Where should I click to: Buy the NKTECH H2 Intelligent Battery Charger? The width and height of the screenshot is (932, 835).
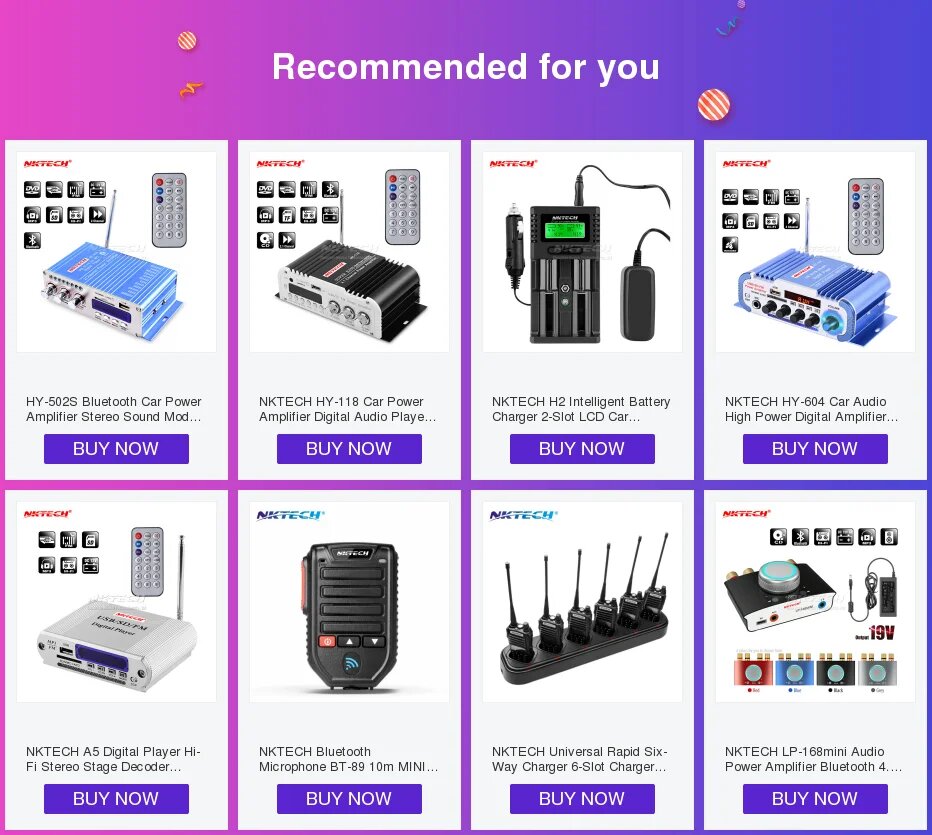[582, 449]
